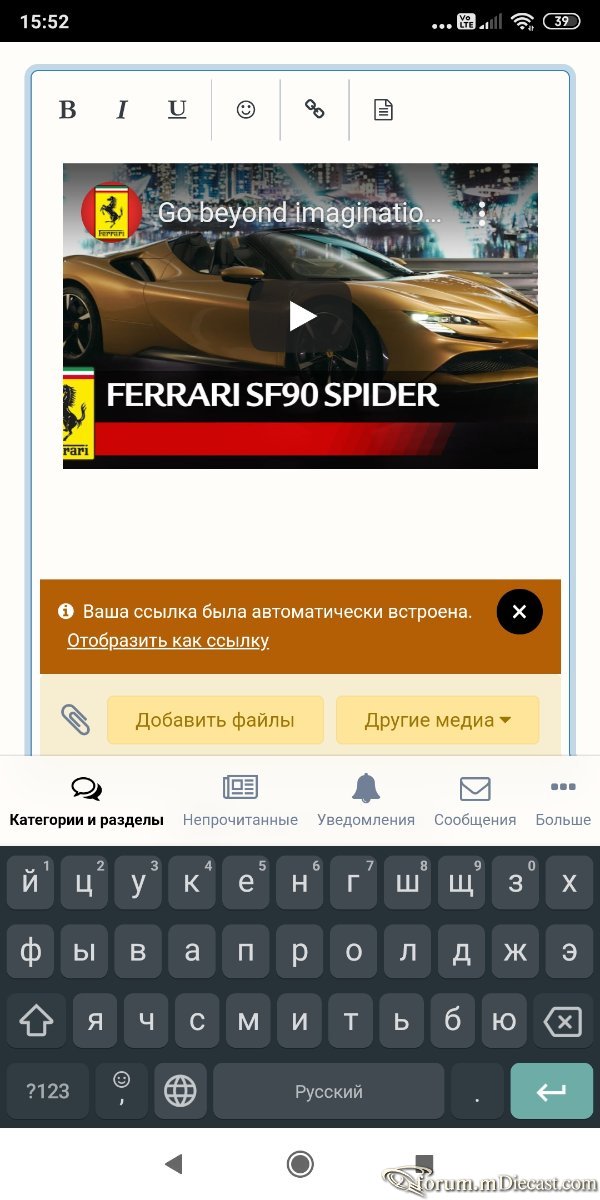Viewport: 600px width, 1200px height.
Task: Play the embedded Ferrari SF90 Spider video
Action: 301,316
